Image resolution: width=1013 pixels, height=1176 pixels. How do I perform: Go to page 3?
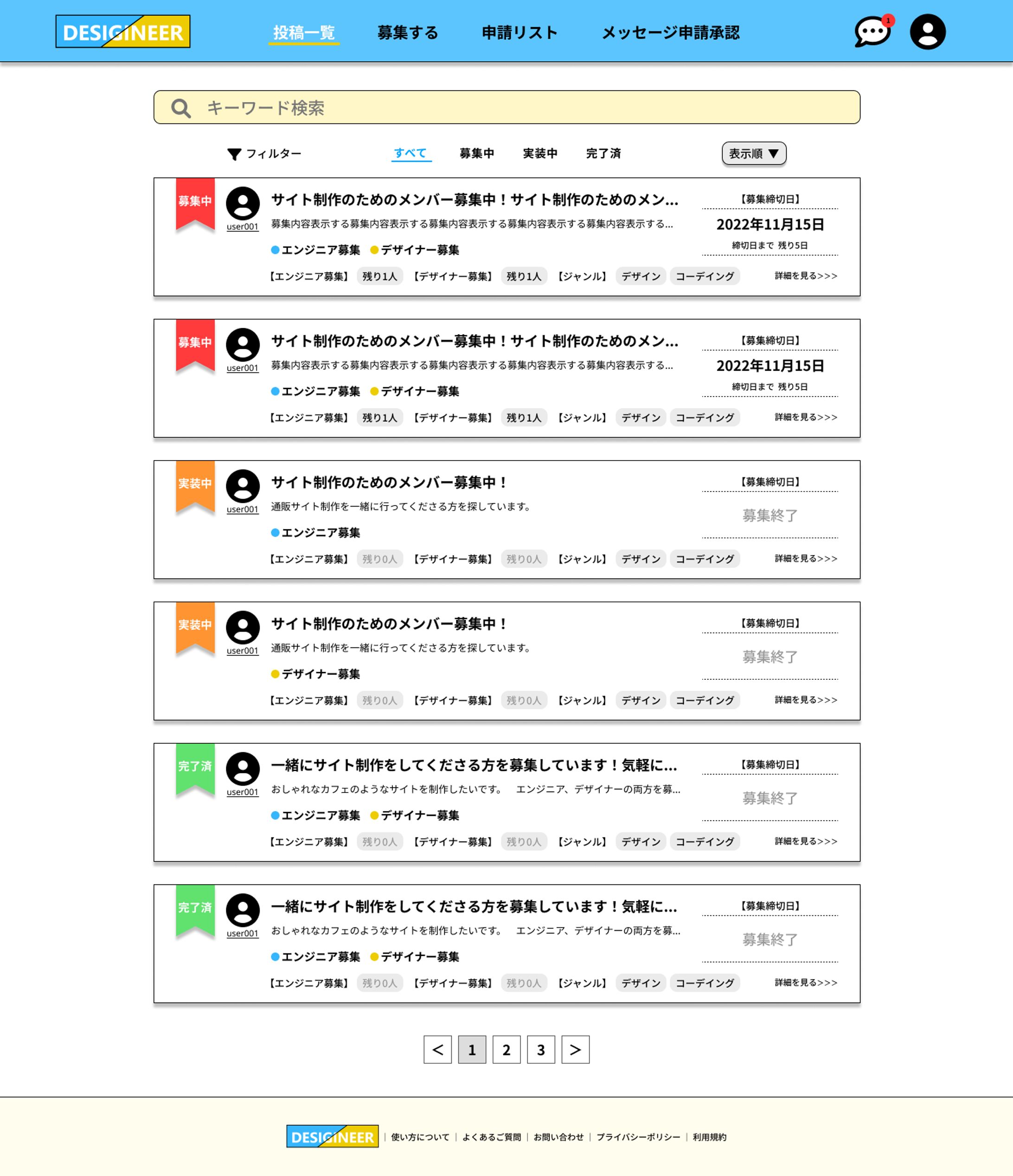point(540,1049)
